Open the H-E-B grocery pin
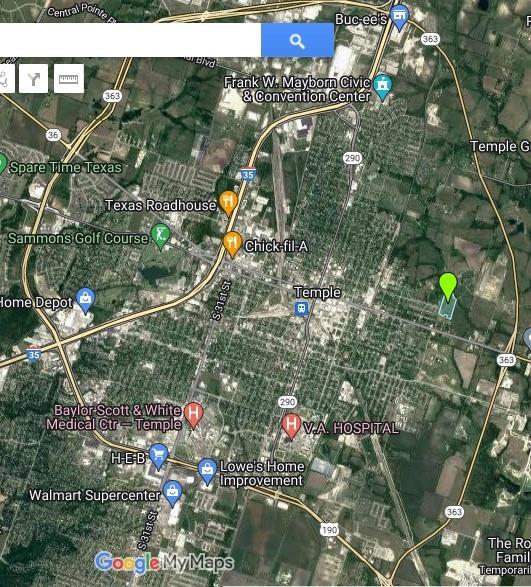Screen dimensions: 531x587 click(x=158, y=457)
